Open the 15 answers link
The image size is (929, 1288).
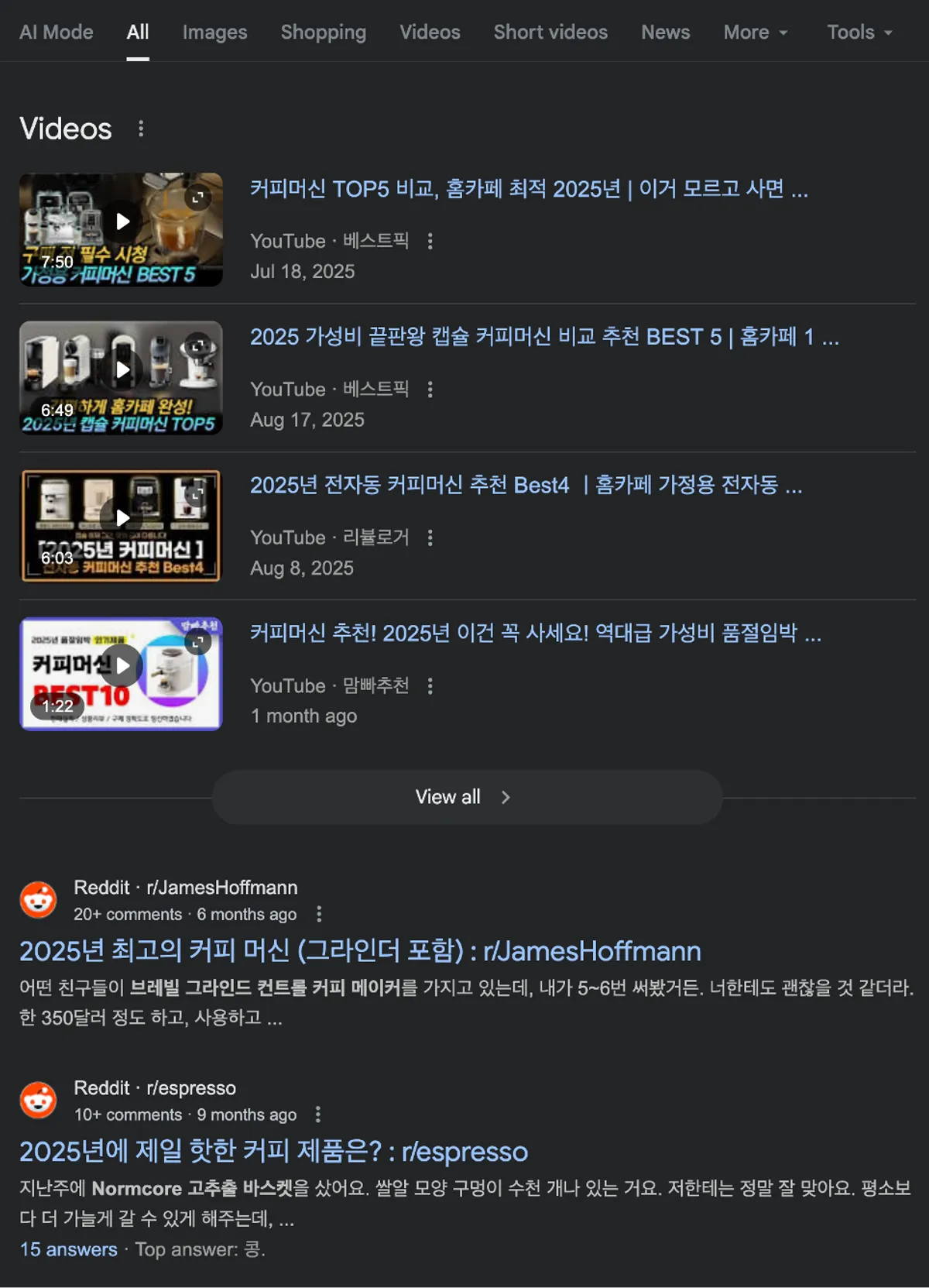click(68, 1249)
